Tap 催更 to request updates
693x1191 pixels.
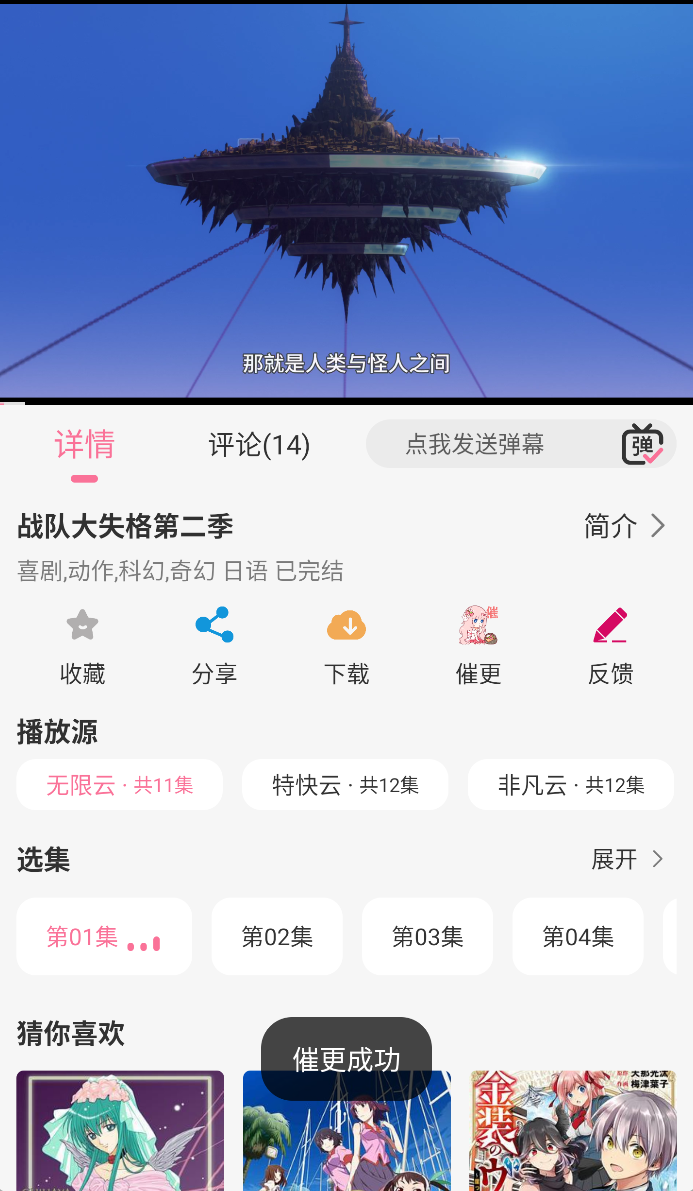pyautogui.click(x=478, y=646)
